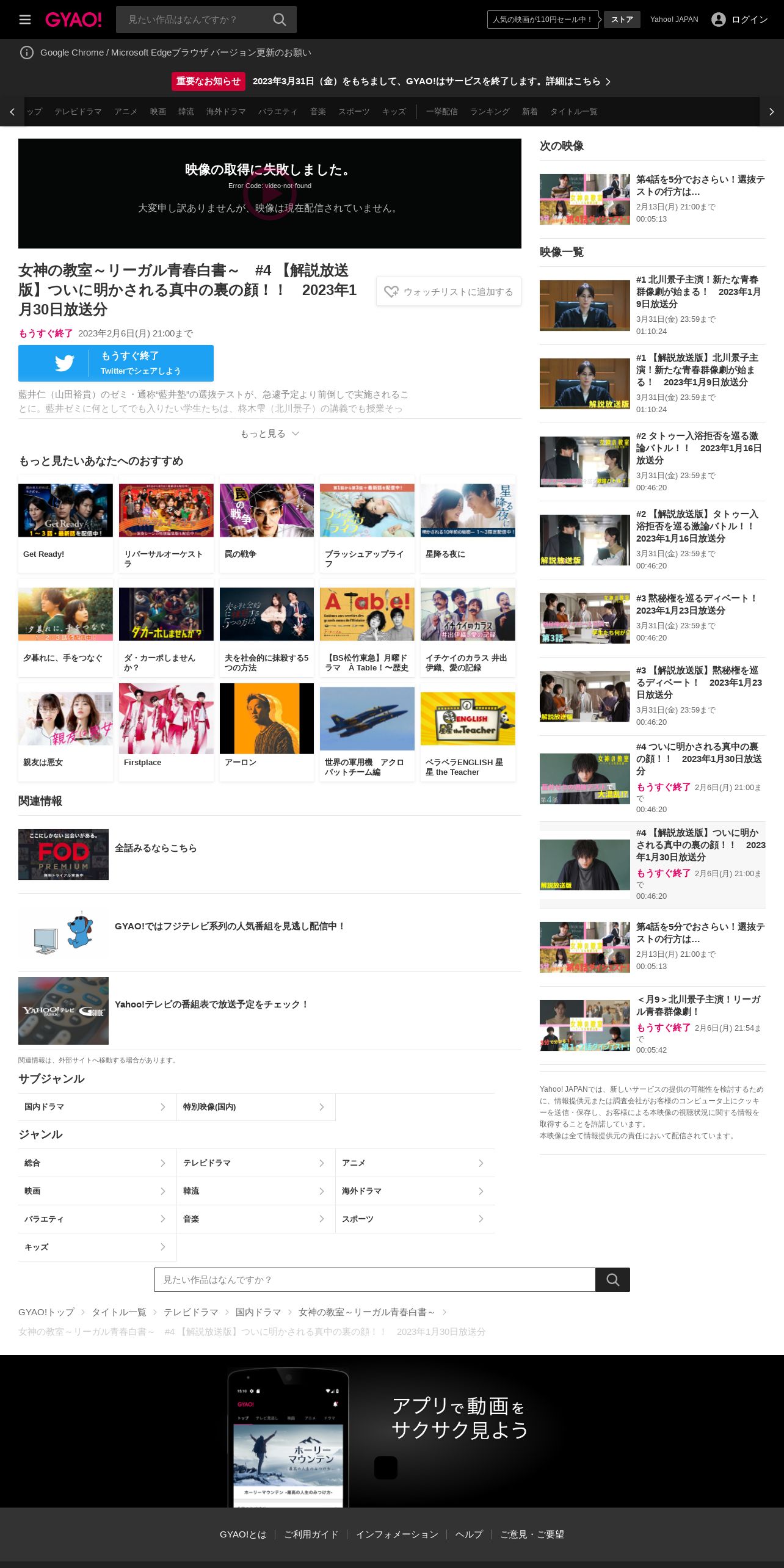Image resolution: width=784 pixels, height=1568 pixels.
Task: Open the 国内ドラマ subgenre
Action: (x=97, y=1107)
